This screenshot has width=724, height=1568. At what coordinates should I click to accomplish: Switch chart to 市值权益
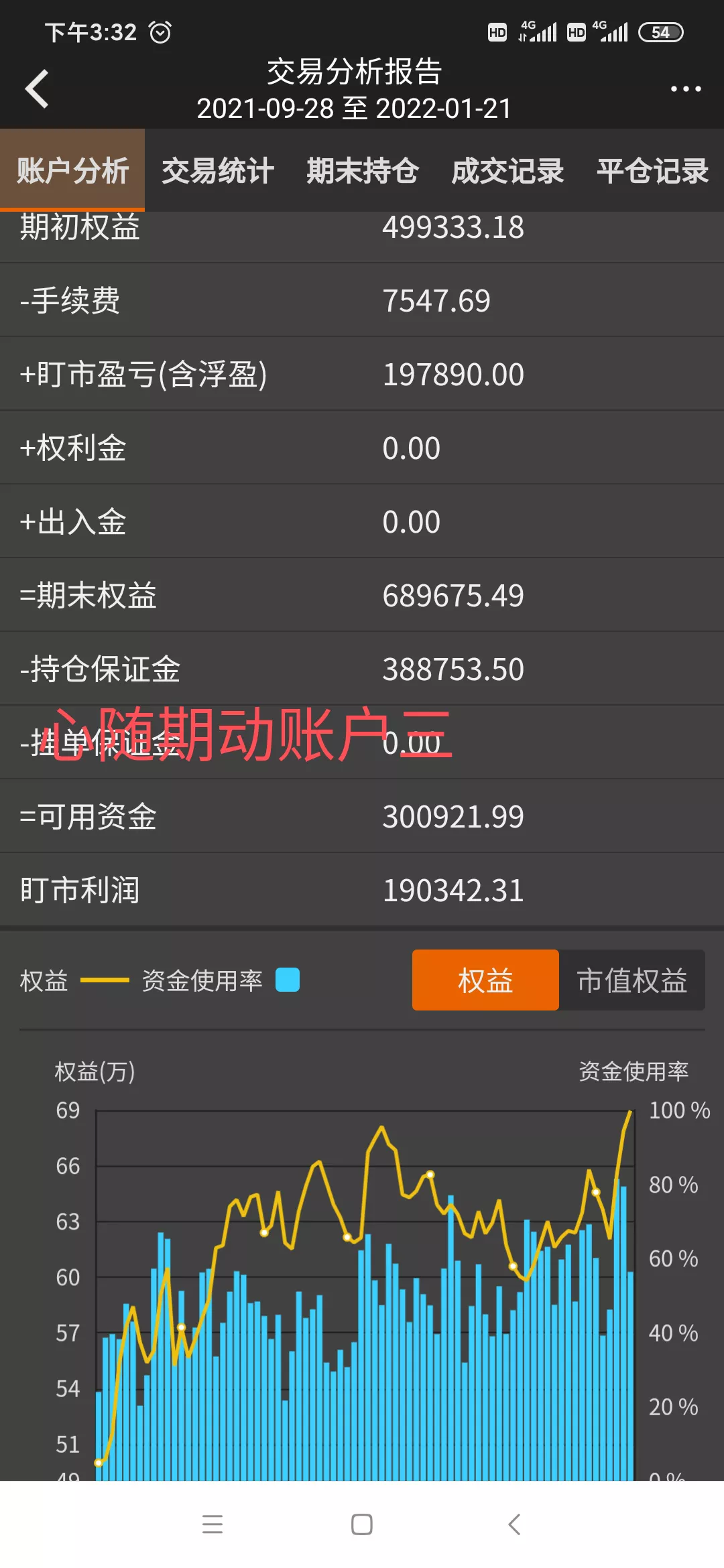tap(631, 980)
